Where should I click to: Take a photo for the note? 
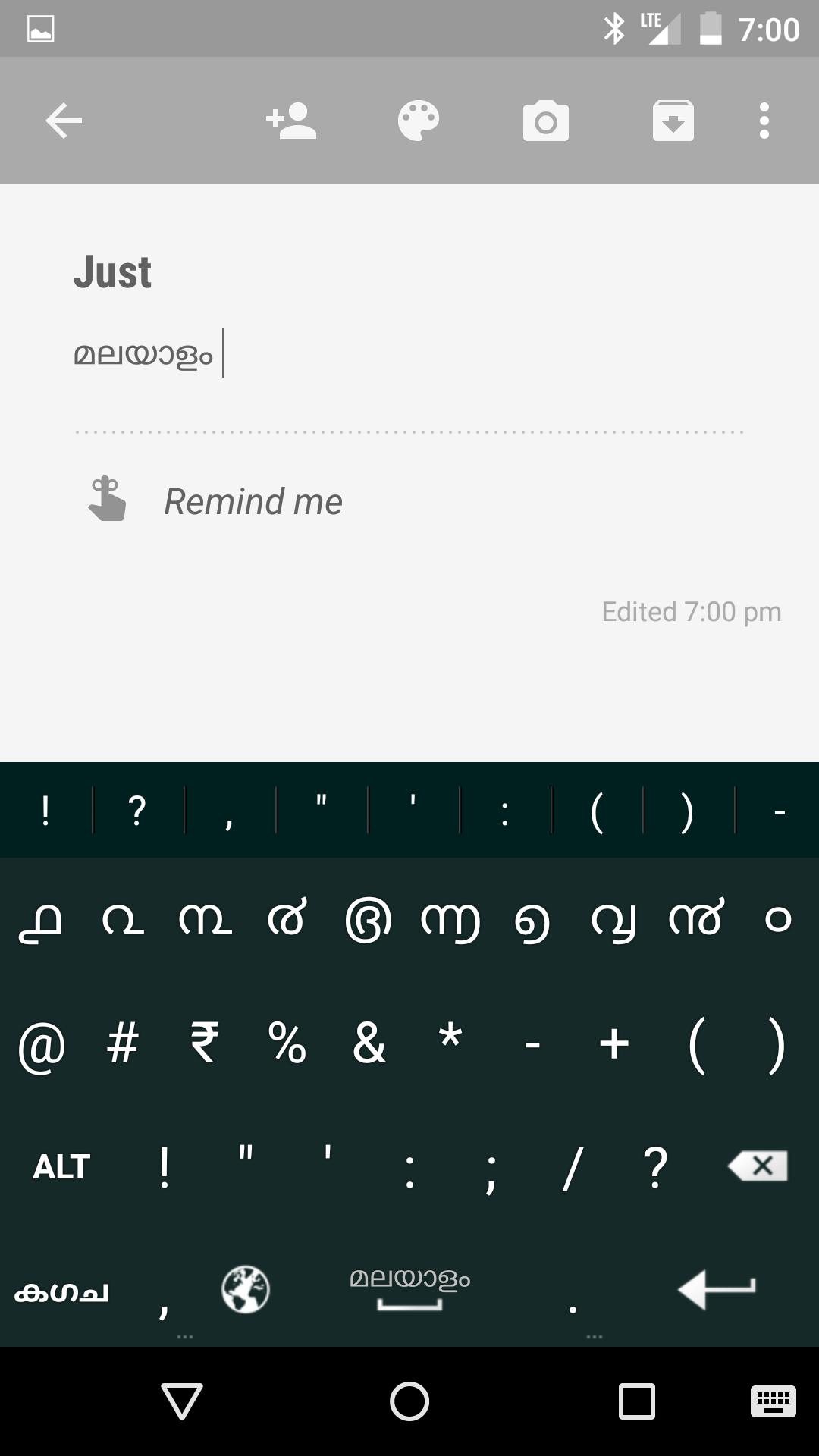547,120
